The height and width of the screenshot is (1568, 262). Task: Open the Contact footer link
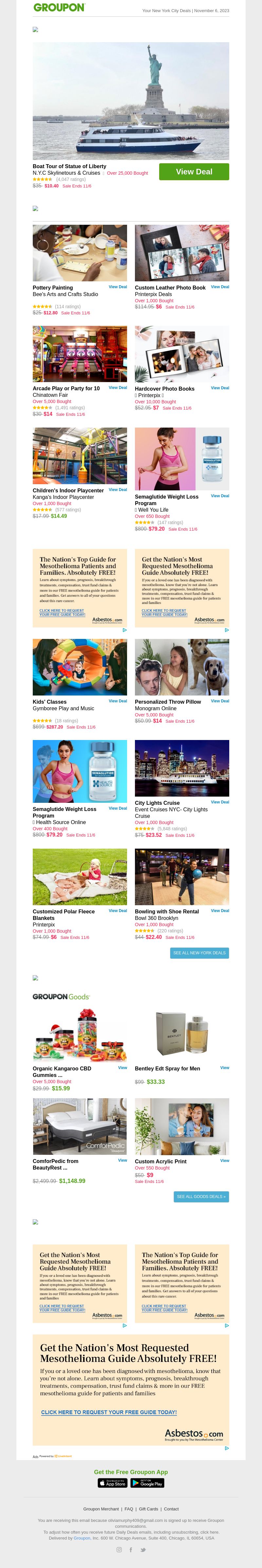point(171,1509)
